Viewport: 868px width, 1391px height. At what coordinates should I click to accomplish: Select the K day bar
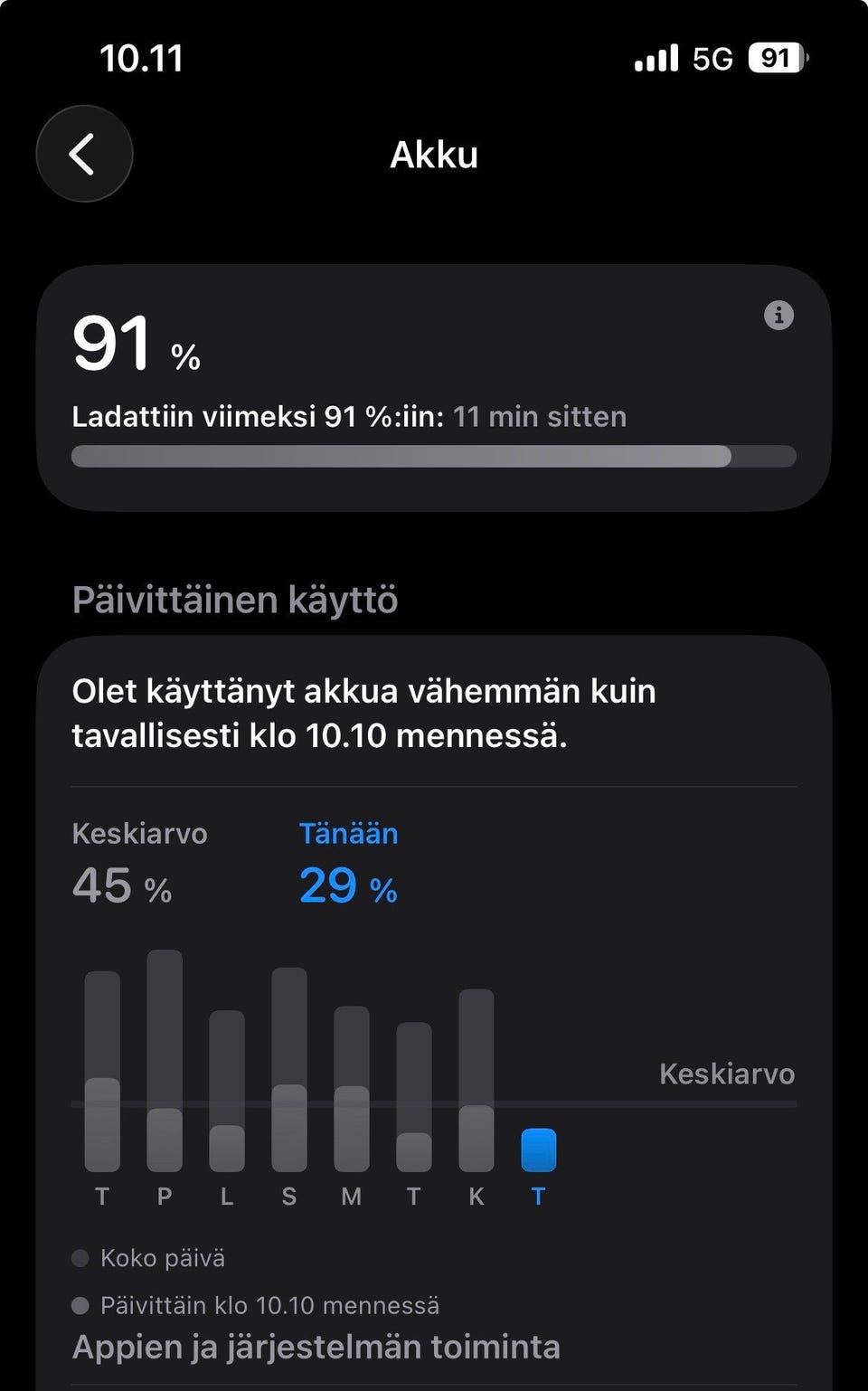476,1081
